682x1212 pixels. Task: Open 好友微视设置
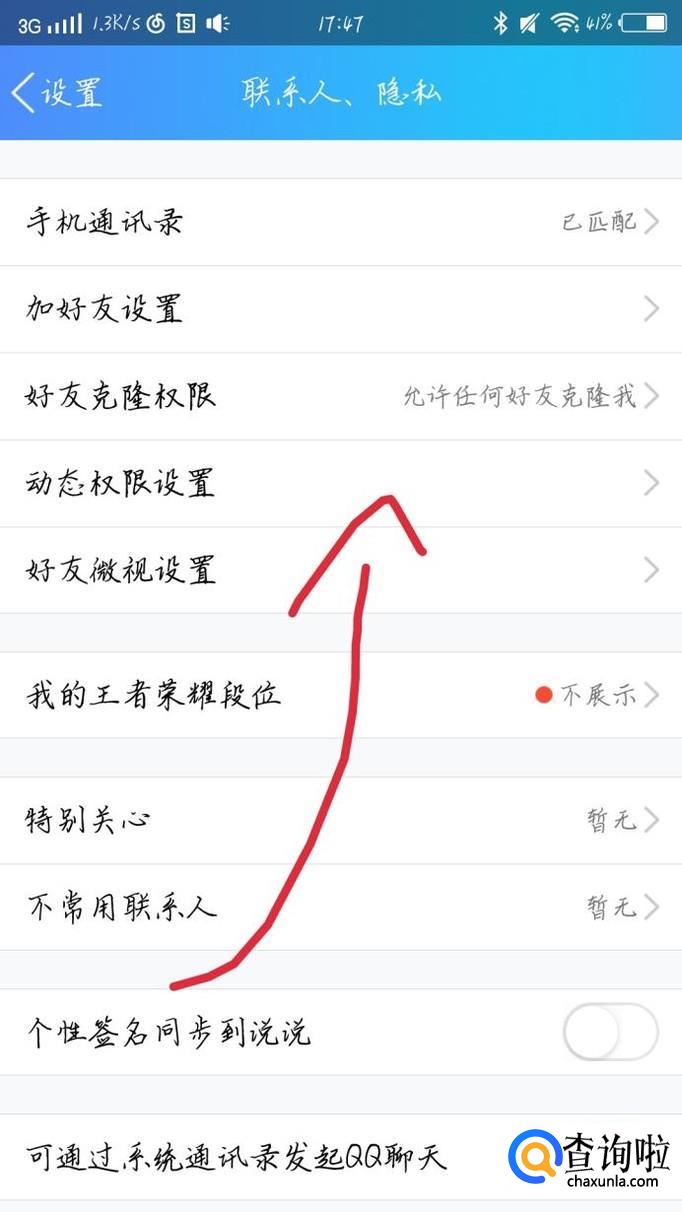(x=340, y=571)
